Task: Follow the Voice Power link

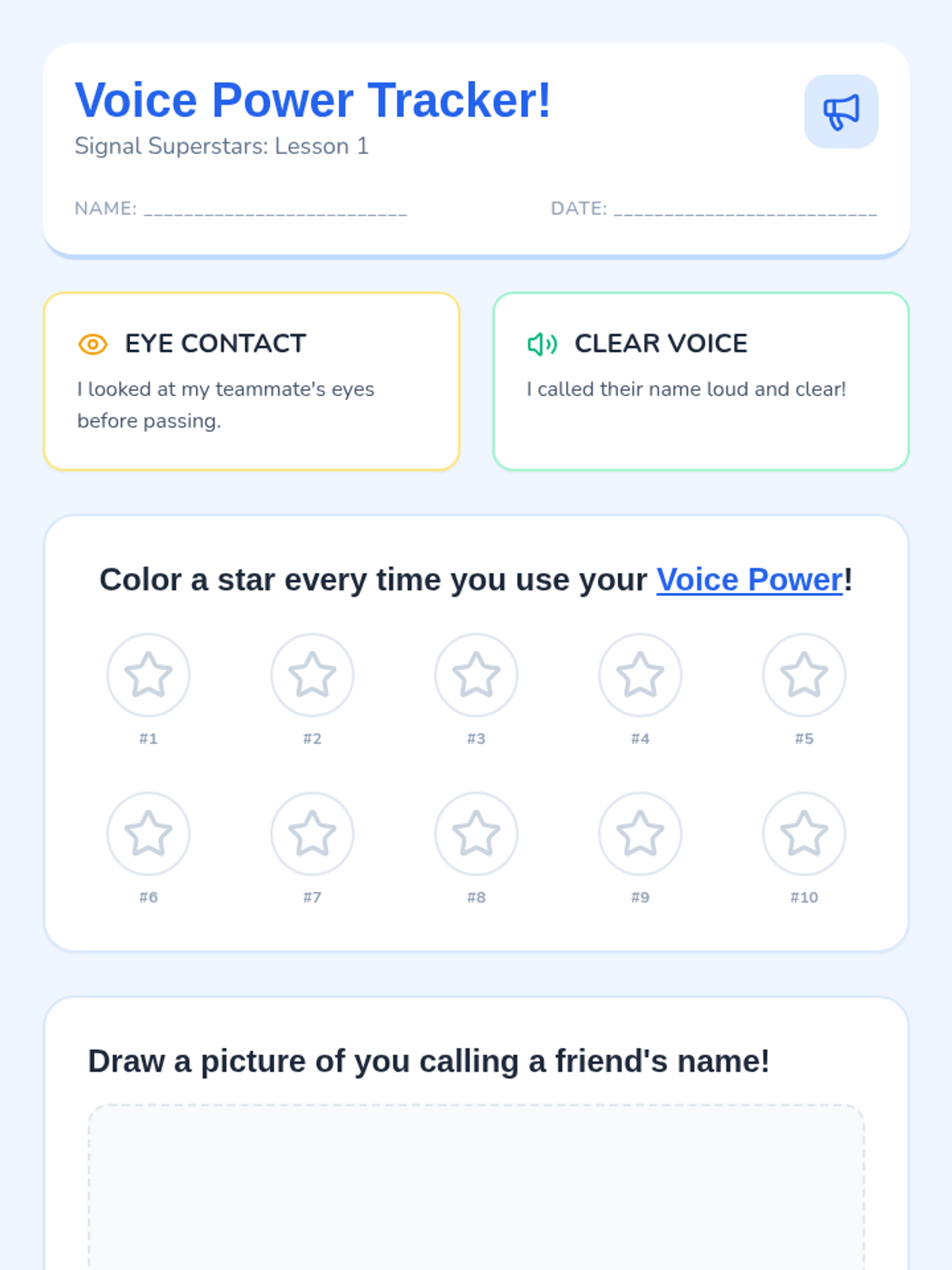Action: coord(749,580)
